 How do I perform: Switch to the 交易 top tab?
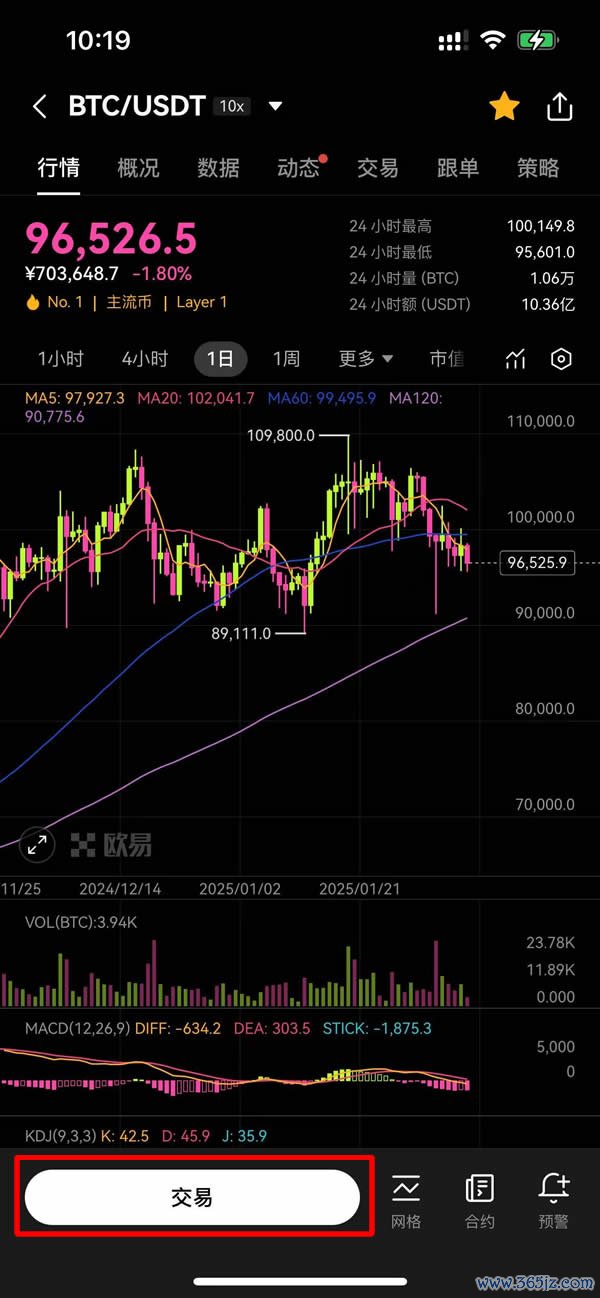tap(378, 168)
